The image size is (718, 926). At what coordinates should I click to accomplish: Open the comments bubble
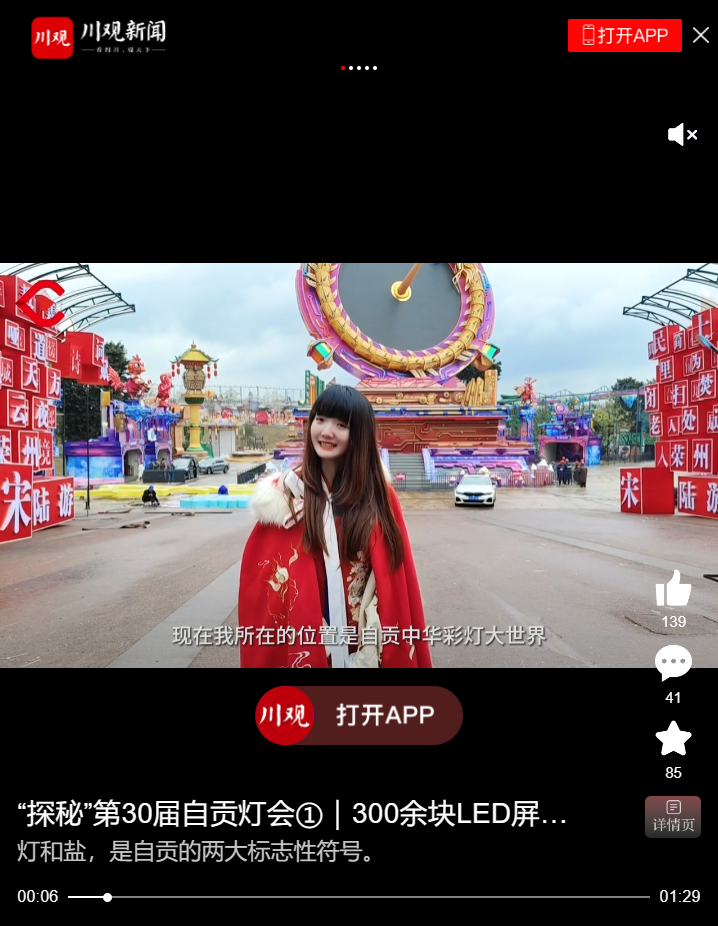(673, 663)
